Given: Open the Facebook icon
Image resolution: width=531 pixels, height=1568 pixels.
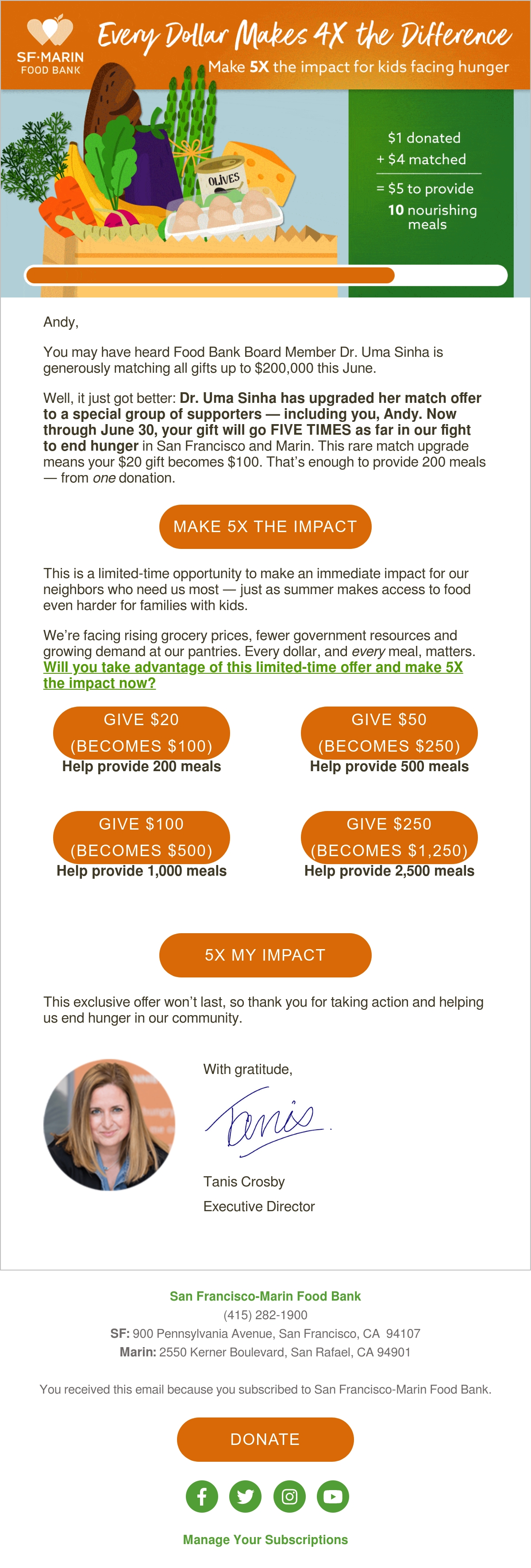Looking at the screenshot, I should click(x=202, y=1496).
